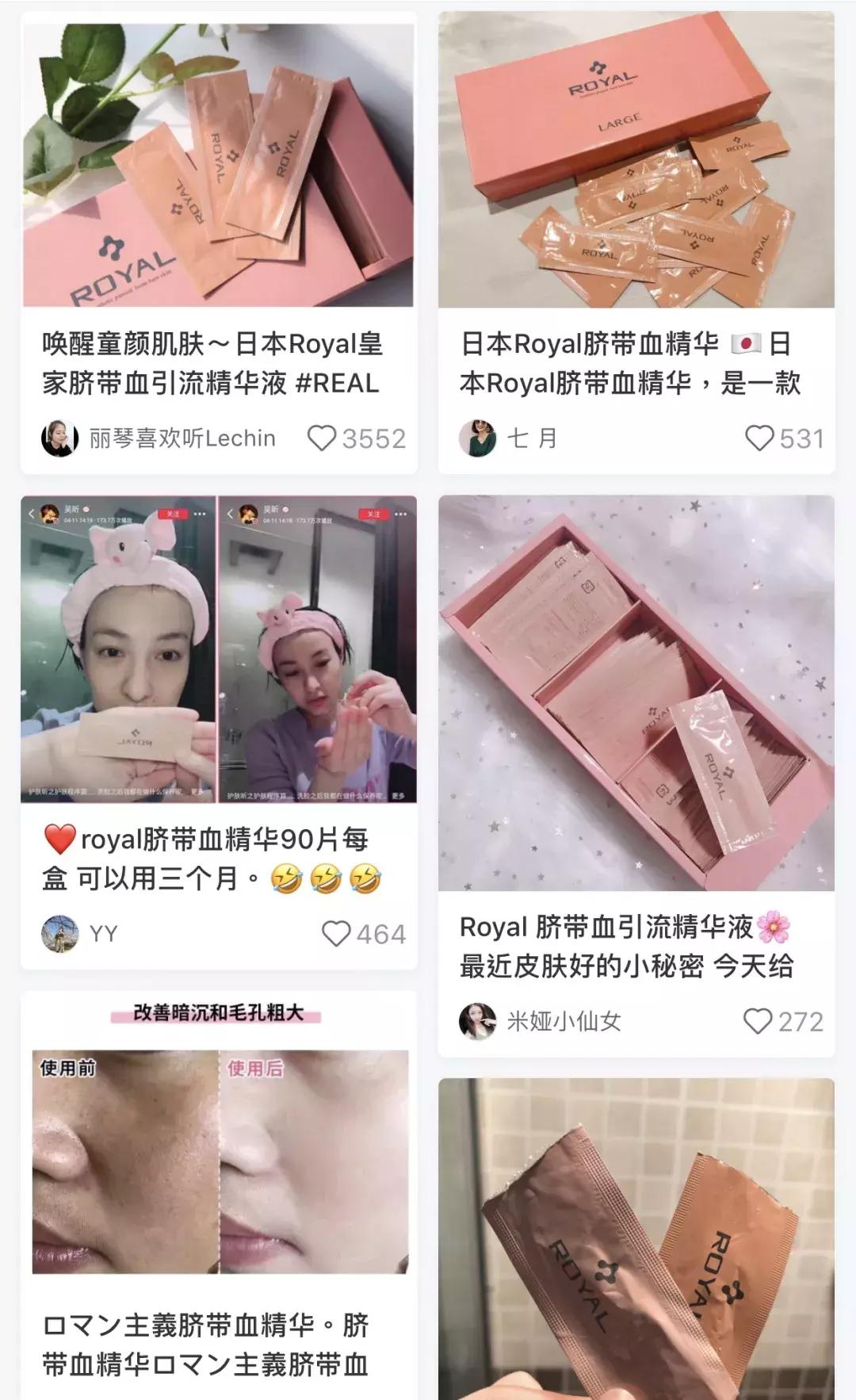The height and width of the screenshot is (1400, 856).
Task: Open the three-dot menu in the right video frame
Action: 400,514
